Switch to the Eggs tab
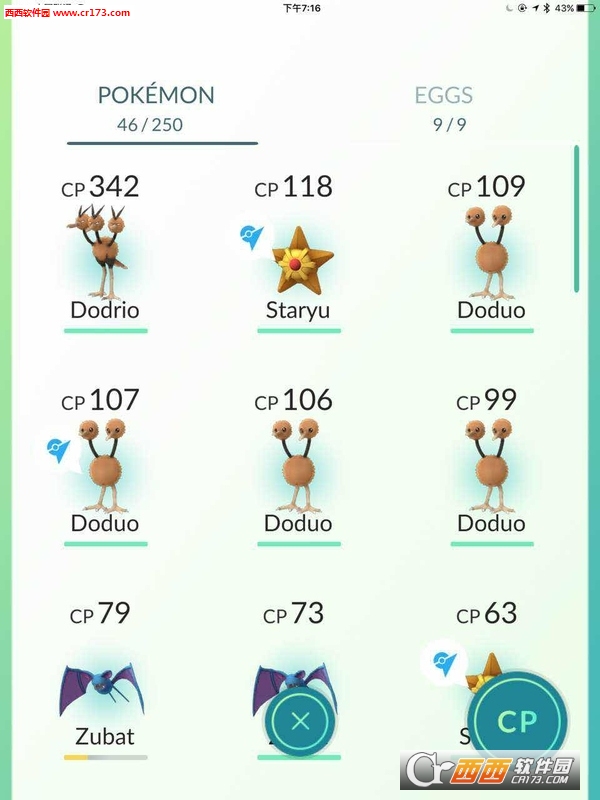 point(444,107)
